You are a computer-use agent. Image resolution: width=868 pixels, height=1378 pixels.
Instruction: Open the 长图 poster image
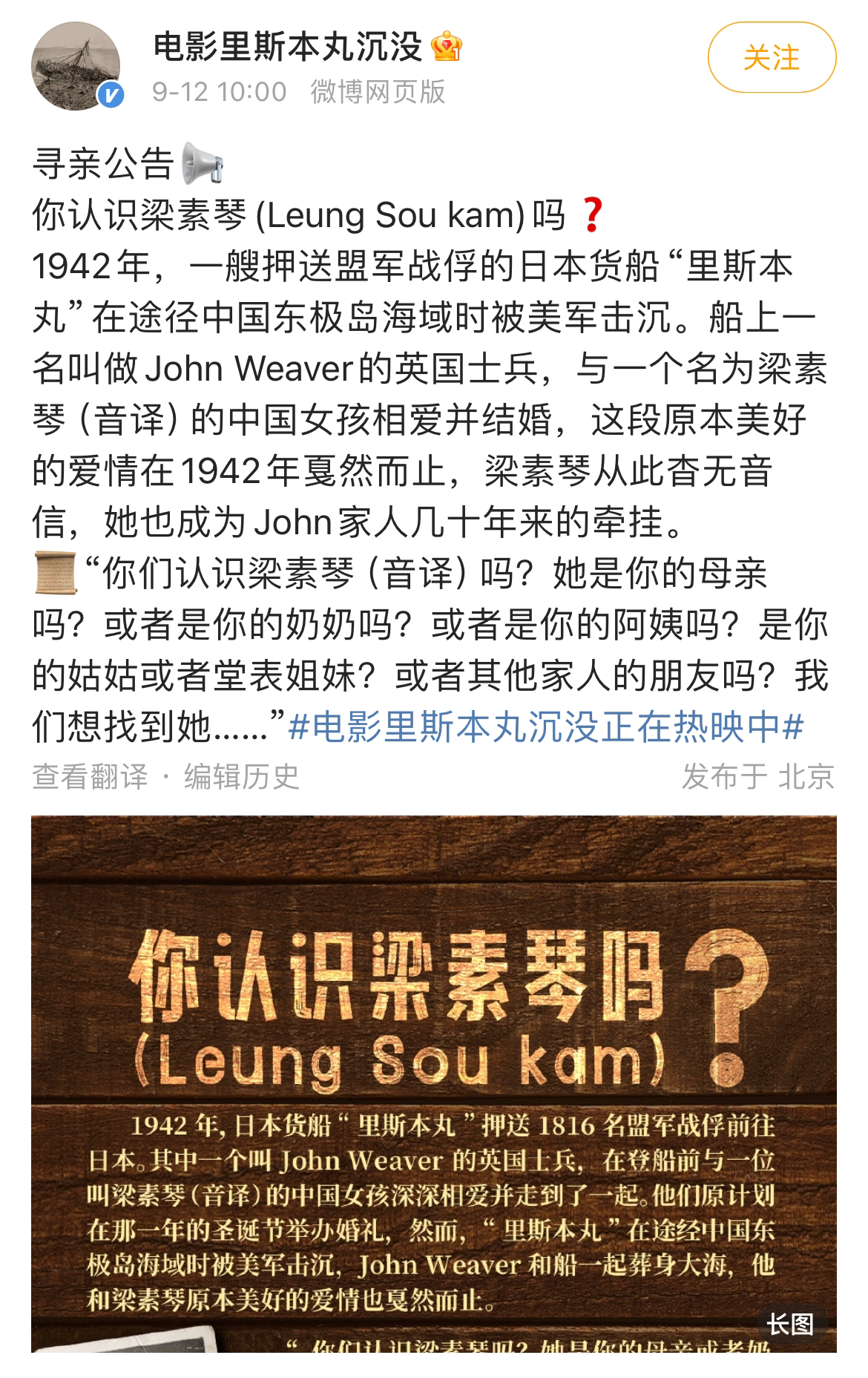click(x=433, y=1083)
